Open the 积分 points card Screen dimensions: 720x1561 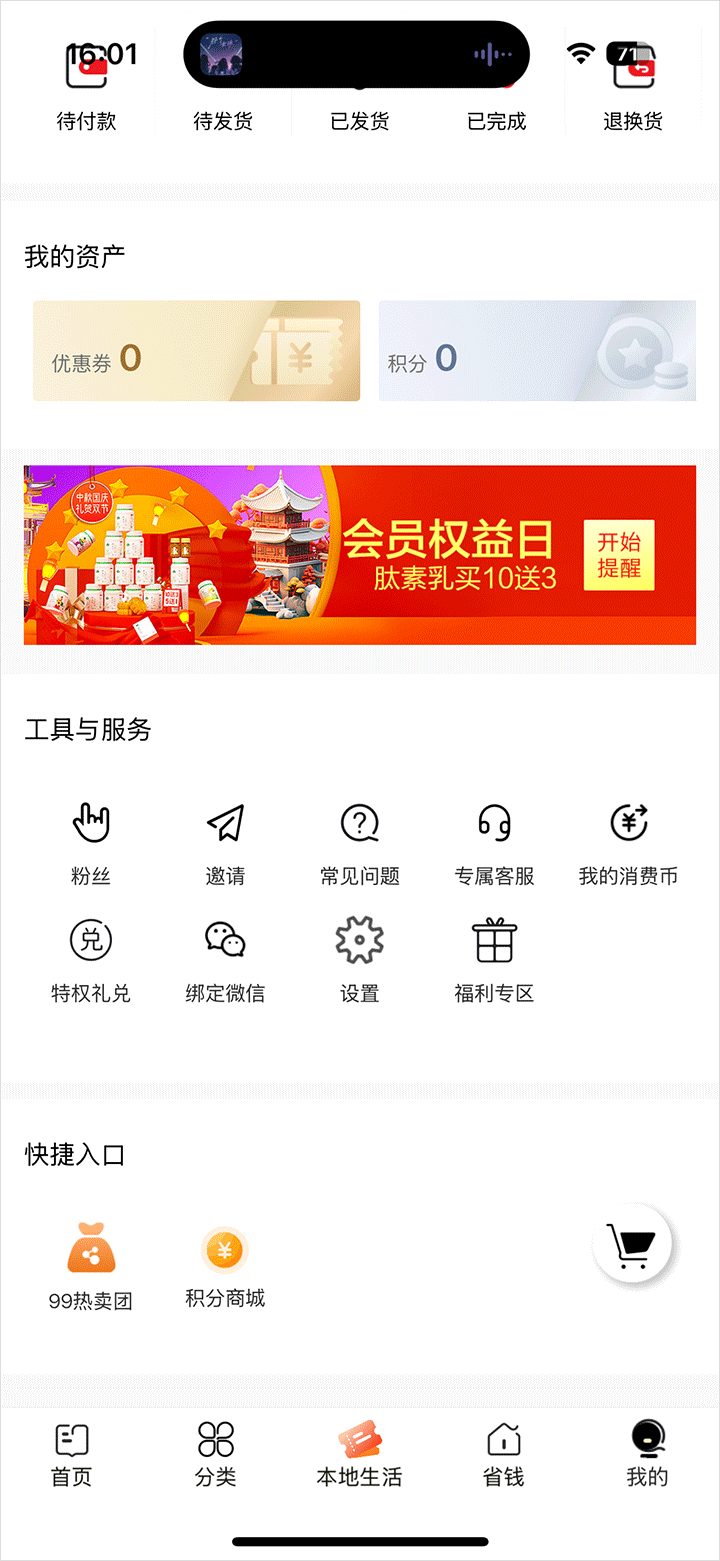coord(537,351)
